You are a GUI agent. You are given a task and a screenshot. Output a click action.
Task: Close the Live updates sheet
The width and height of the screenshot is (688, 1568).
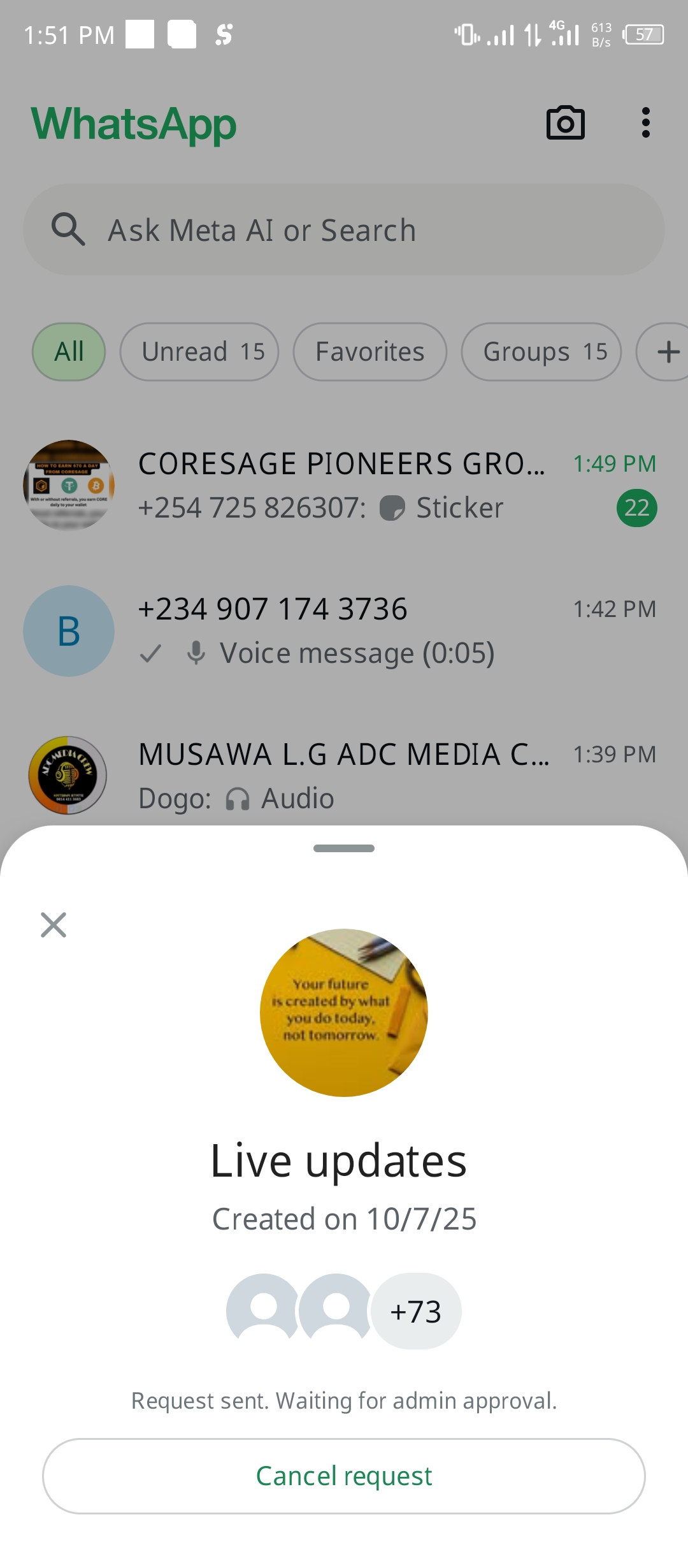54,925
